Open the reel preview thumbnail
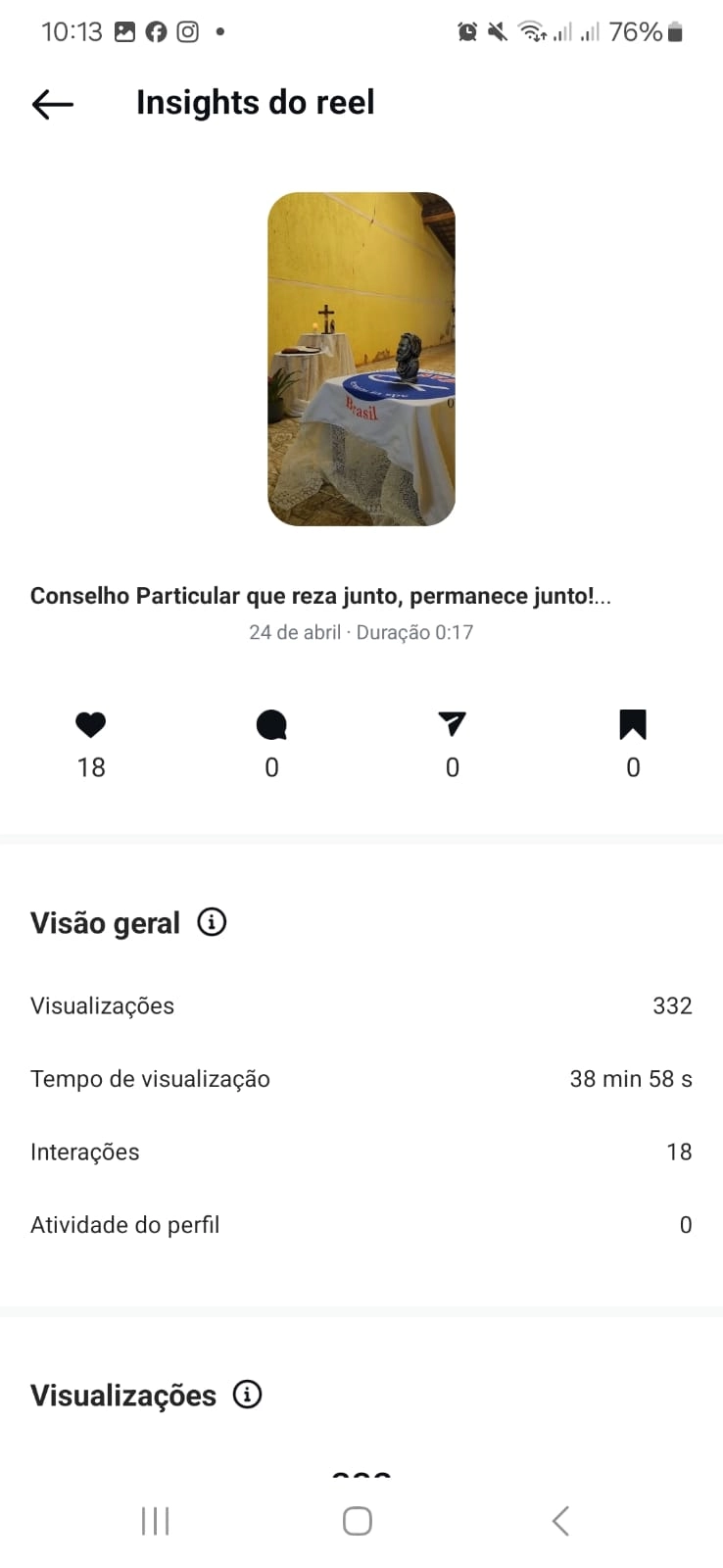Image resolution: width=723 pixels, height=1568 pixels. (x=361, y=359)
